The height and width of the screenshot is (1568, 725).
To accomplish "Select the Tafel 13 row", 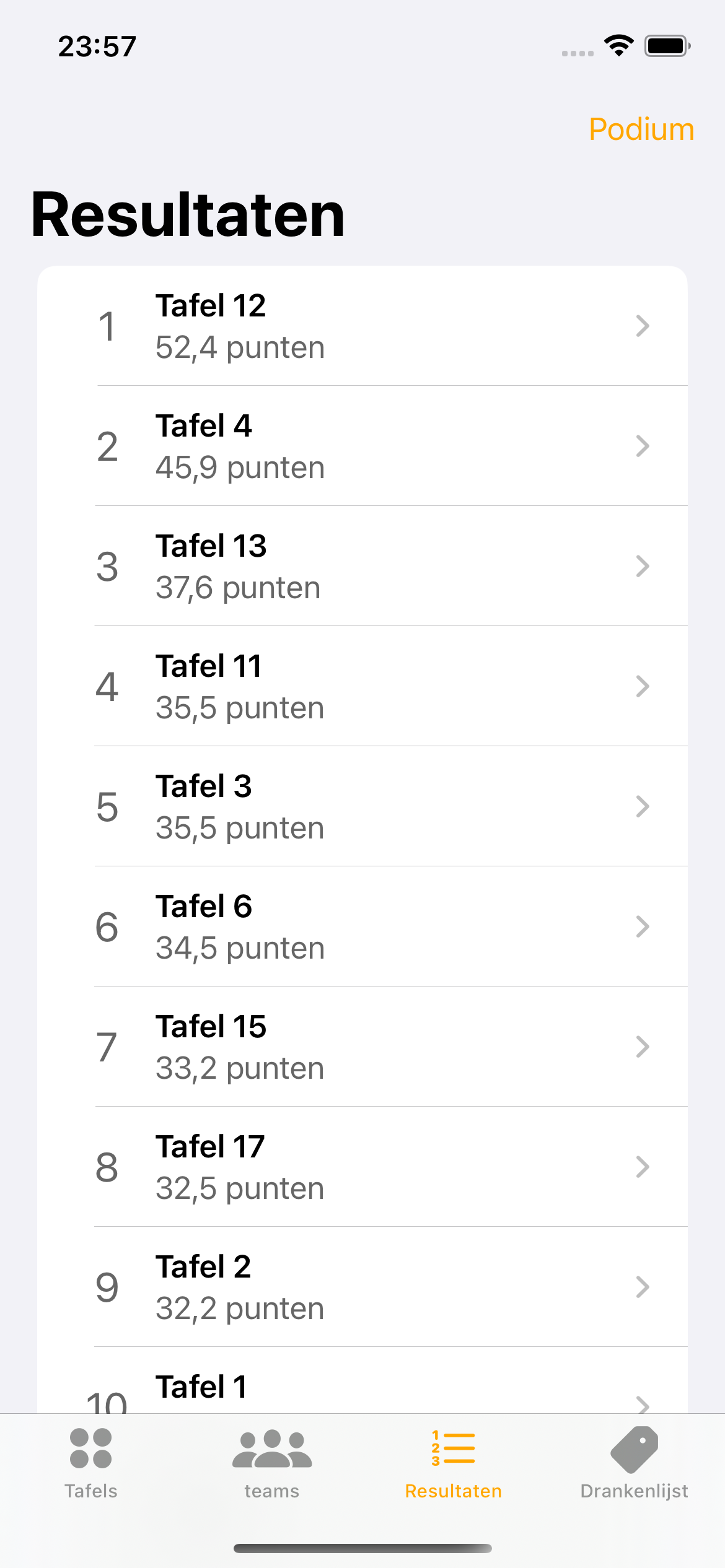I will (362, 566).
